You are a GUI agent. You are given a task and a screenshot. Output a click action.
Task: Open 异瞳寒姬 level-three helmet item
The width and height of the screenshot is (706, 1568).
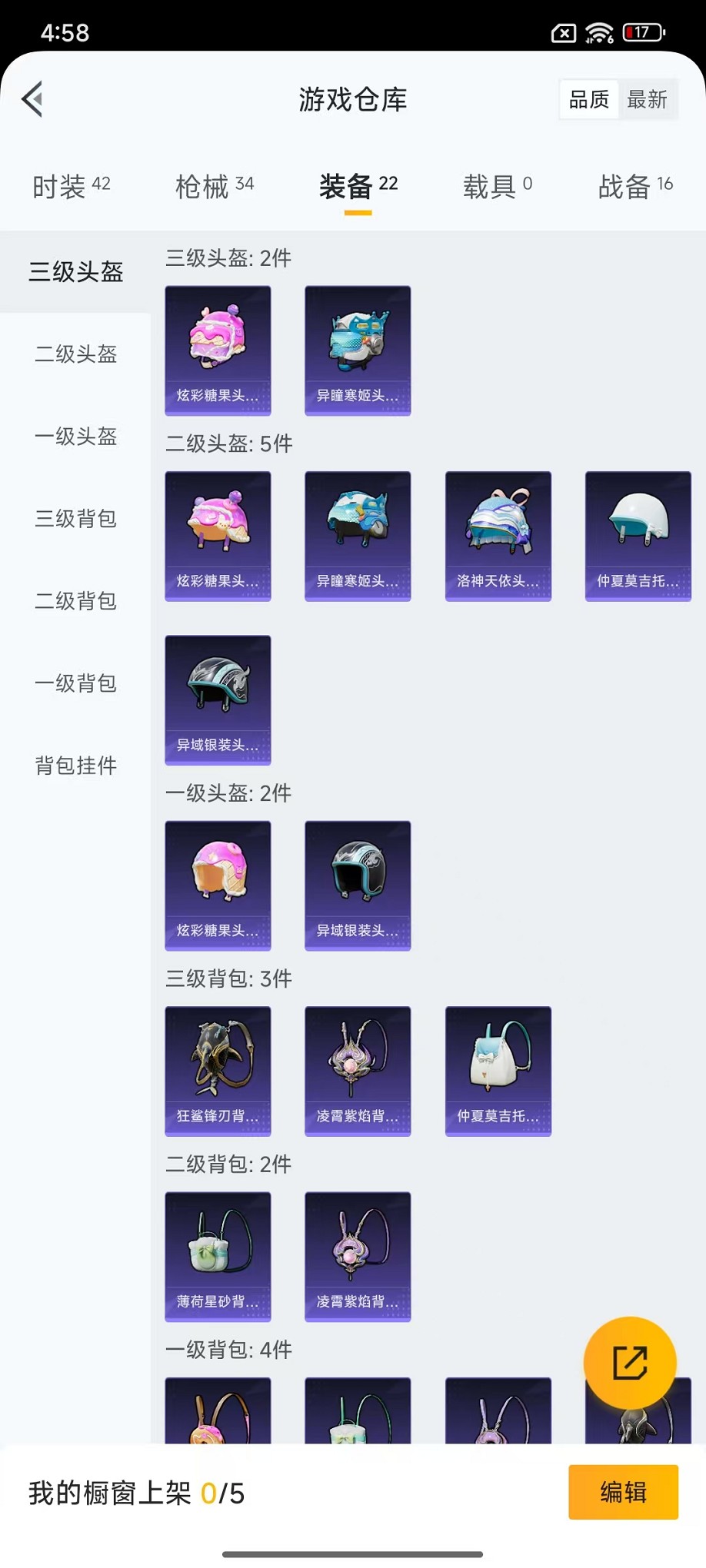click(x=358, y=350)
